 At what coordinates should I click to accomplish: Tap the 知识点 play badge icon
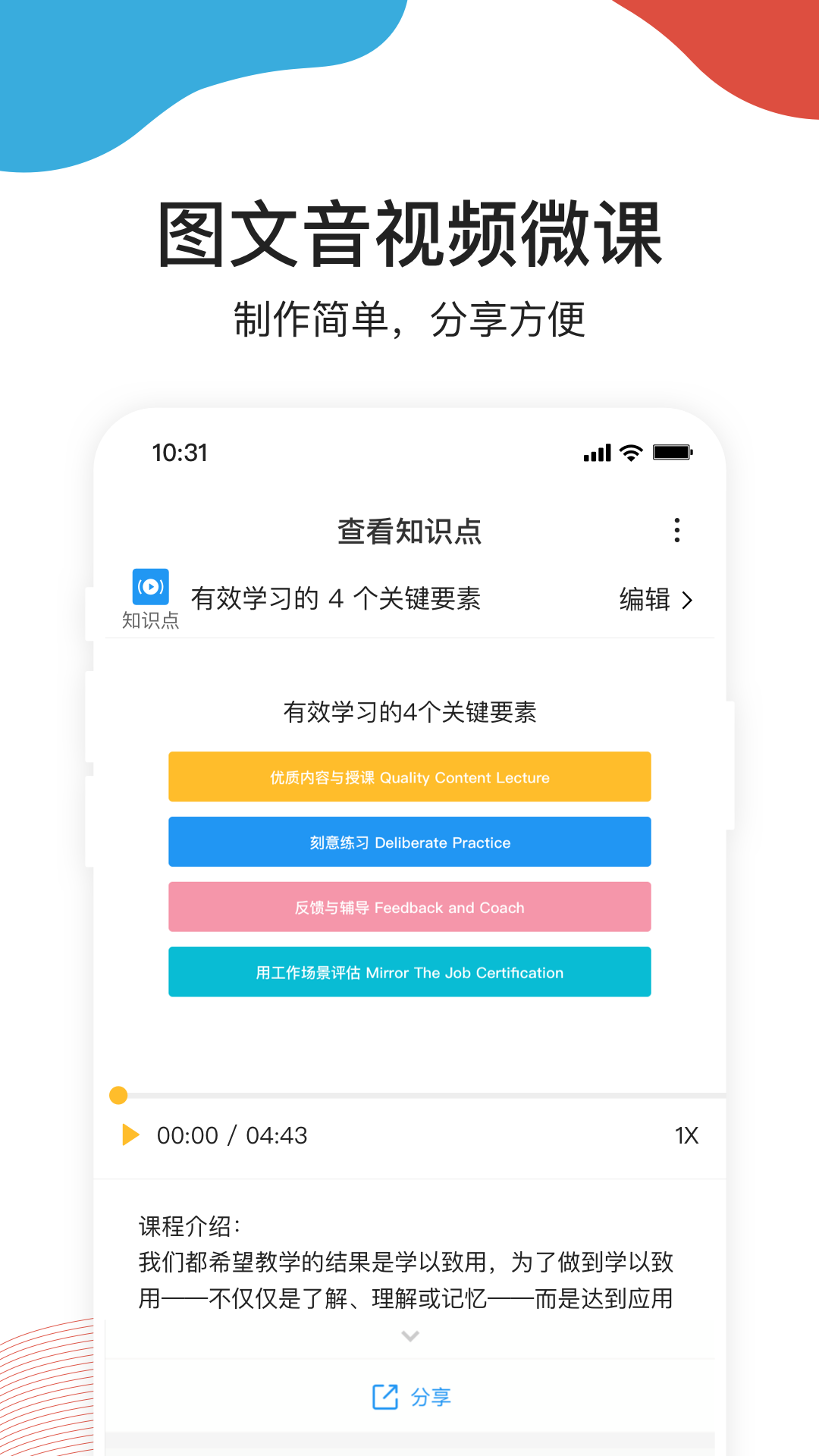point(149,588)
